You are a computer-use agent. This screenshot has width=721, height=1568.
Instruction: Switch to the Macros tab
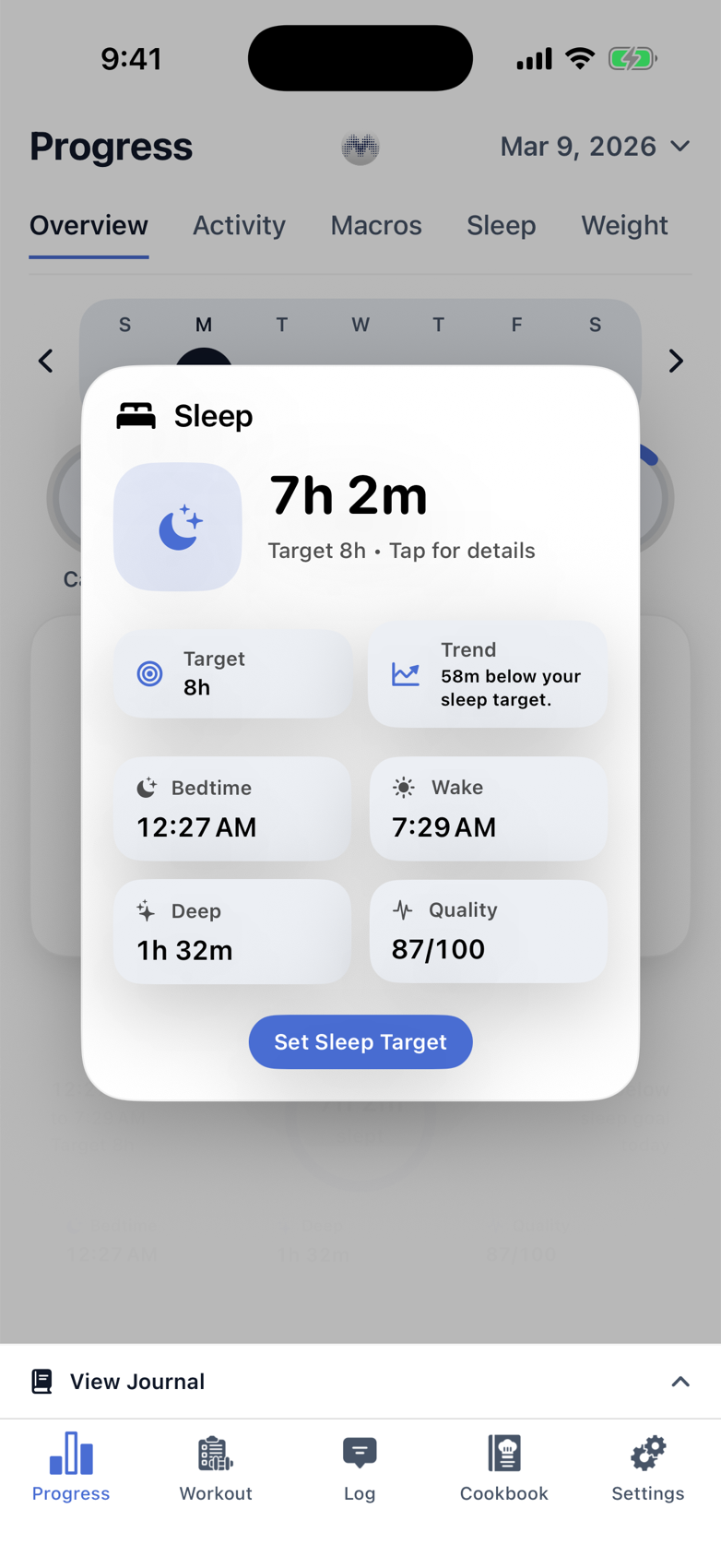(375, 225)
